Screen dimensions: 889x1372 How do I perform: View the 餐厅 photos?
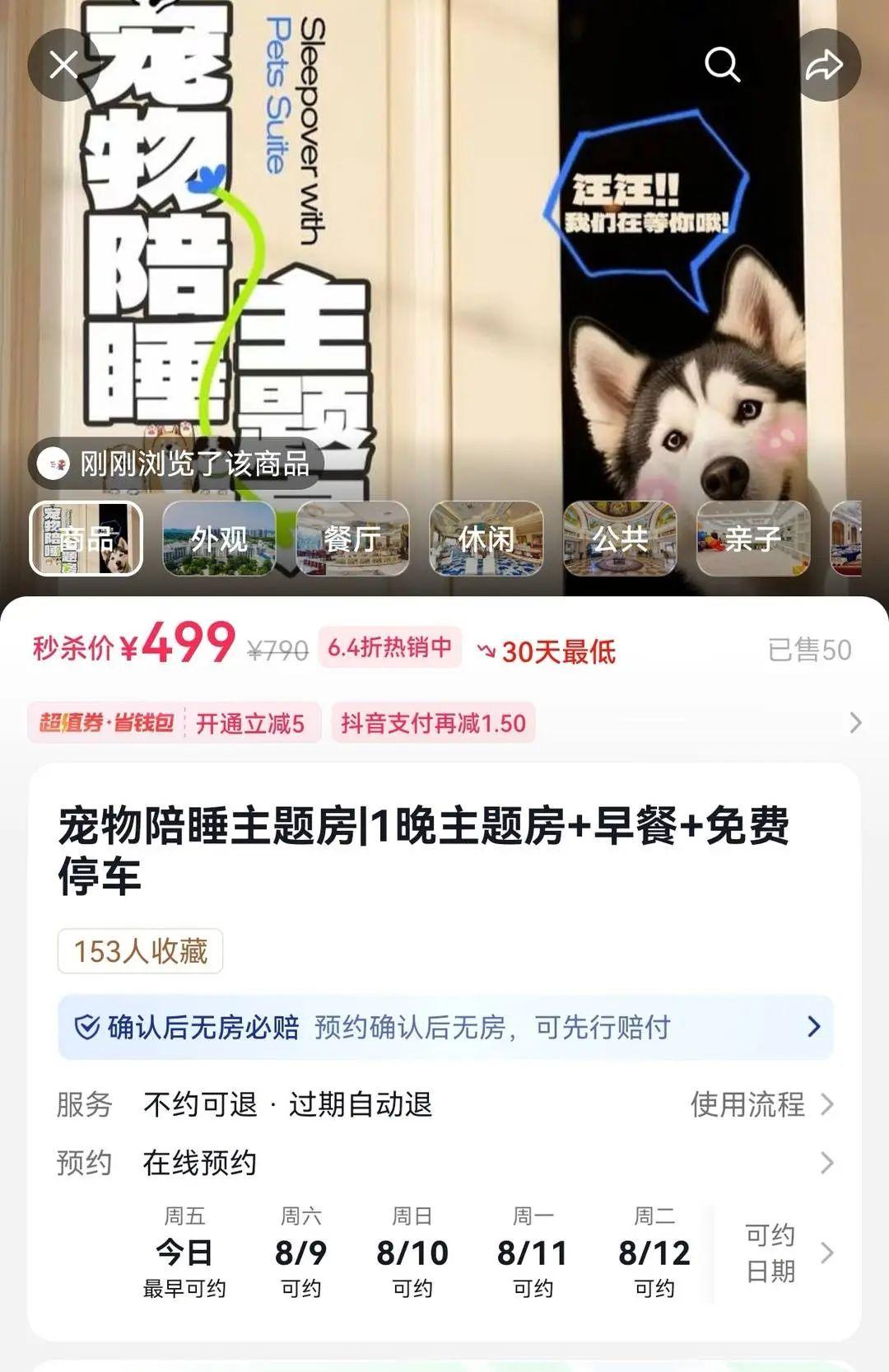[x=352, y=539]
